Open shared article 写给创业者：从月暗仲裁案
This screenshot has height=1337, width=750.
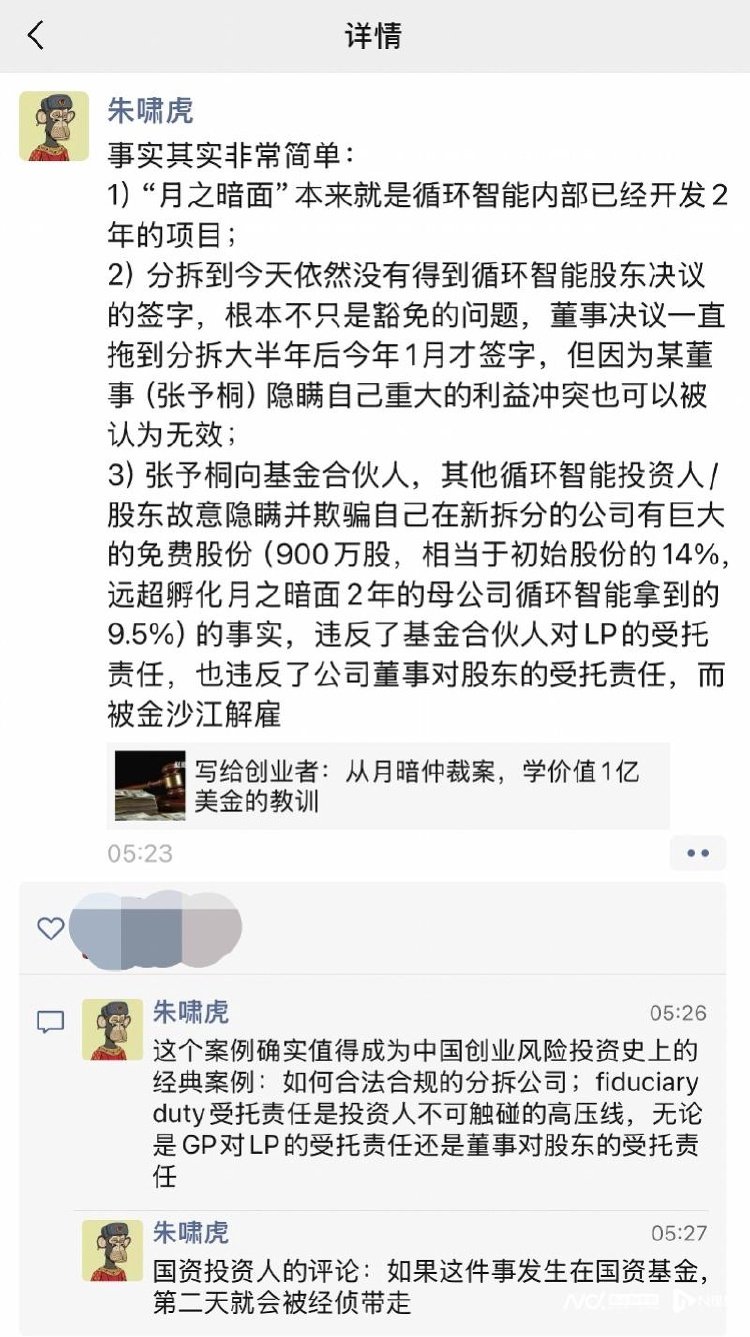click(388, 786)
